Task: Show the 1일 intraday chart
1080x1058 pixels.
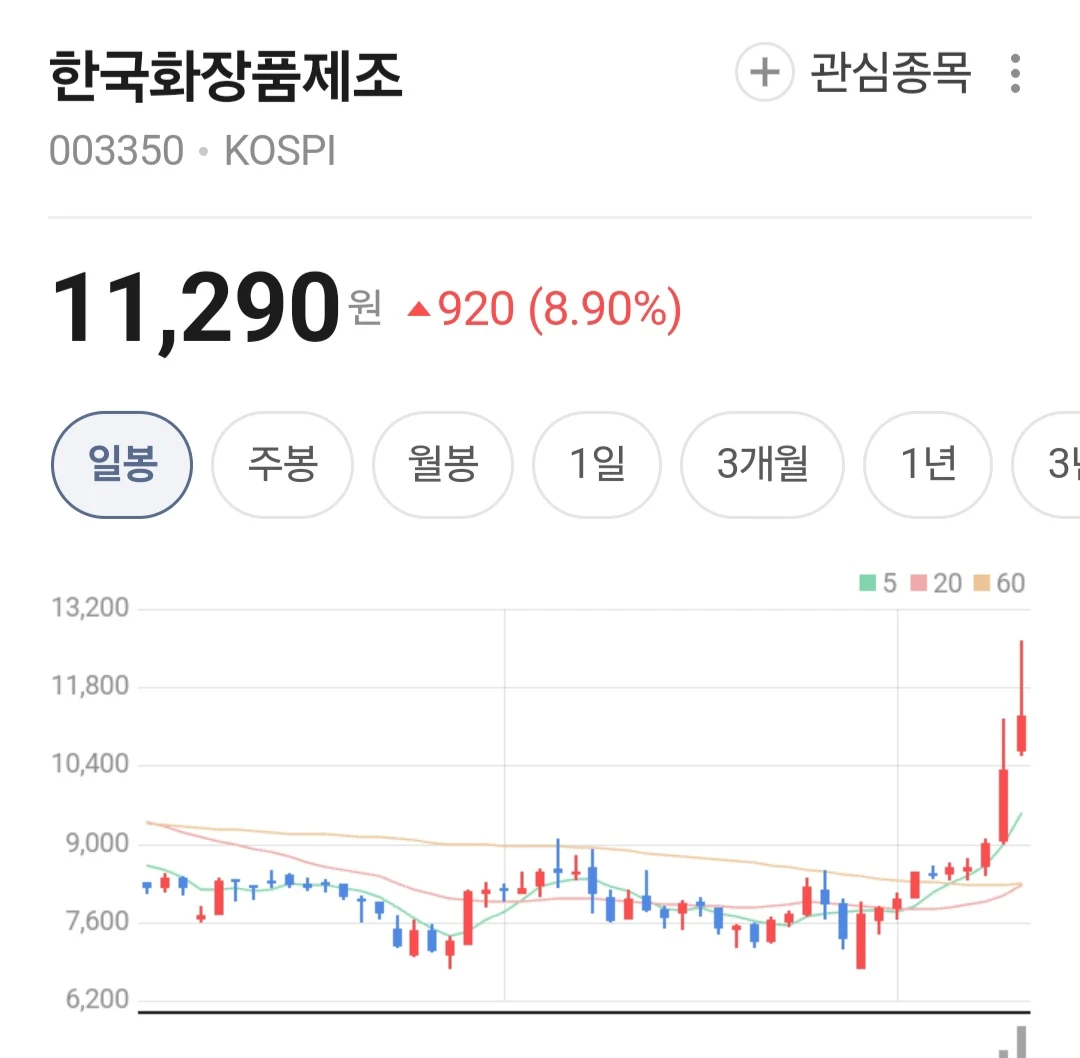Action: coord(597,464)
